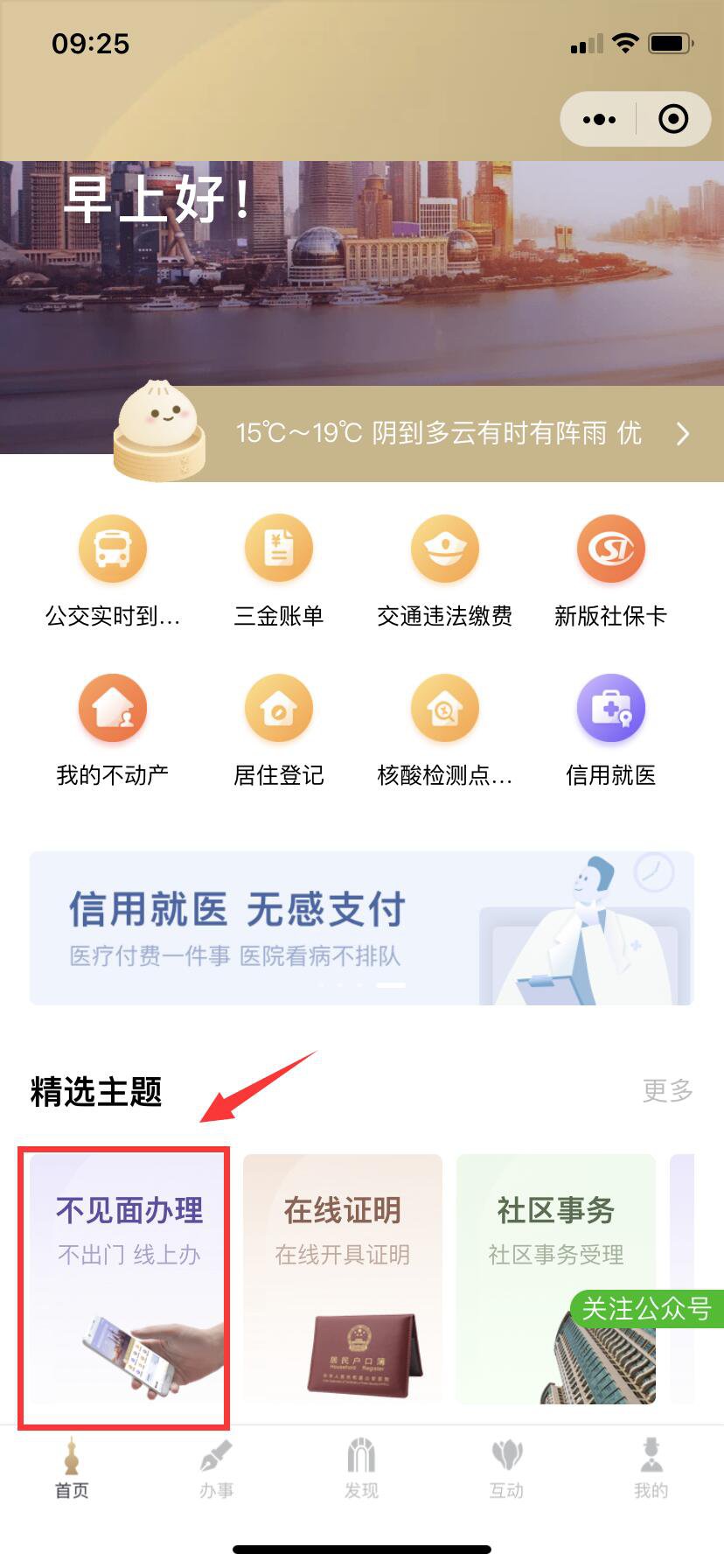Open the 在线证明 theme card
Screen dimensions: 724x1568
342,1279
